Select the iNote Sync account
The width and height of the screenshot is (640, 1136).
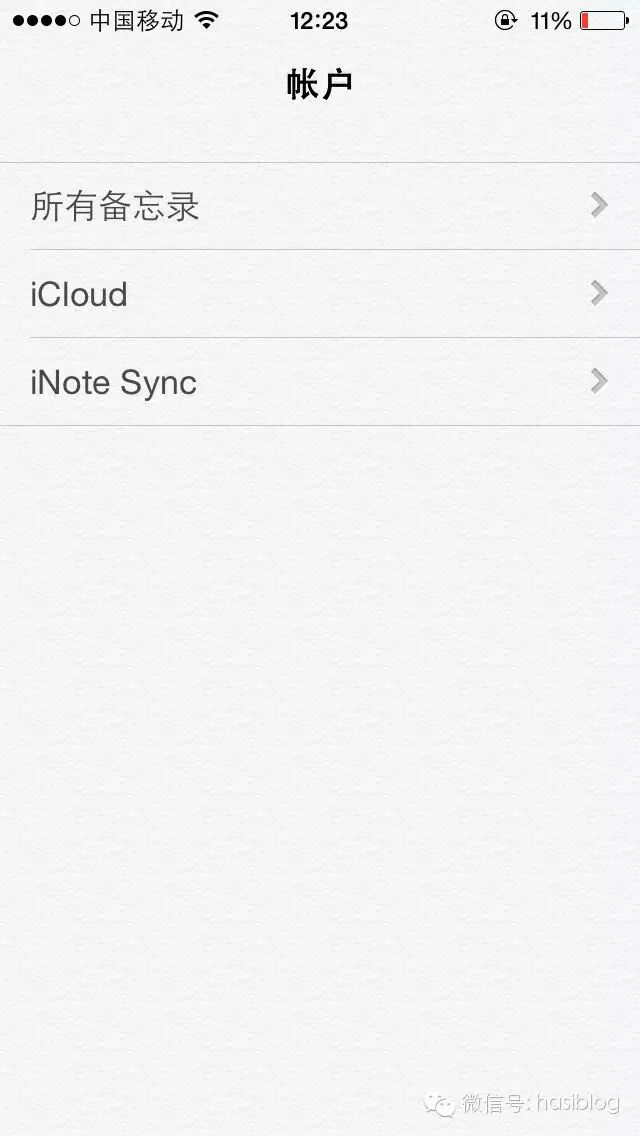(320, 382)
